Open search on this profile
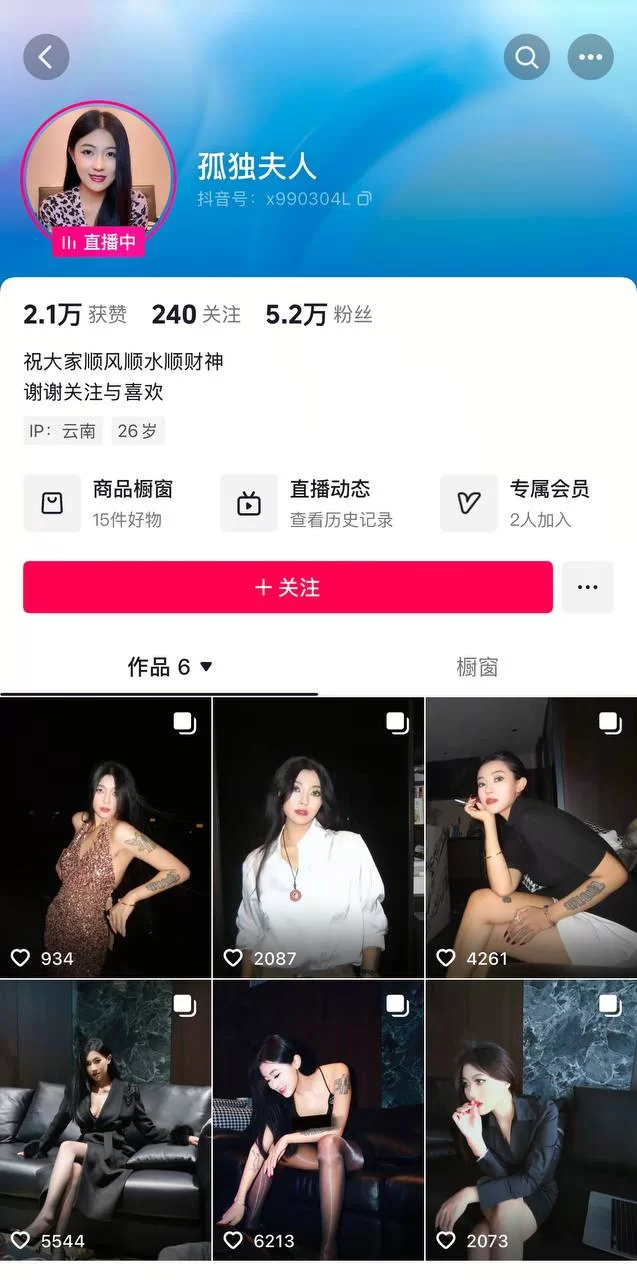Image resolution: width=637 pixels, height=1280 pixels. coord(527,57)
